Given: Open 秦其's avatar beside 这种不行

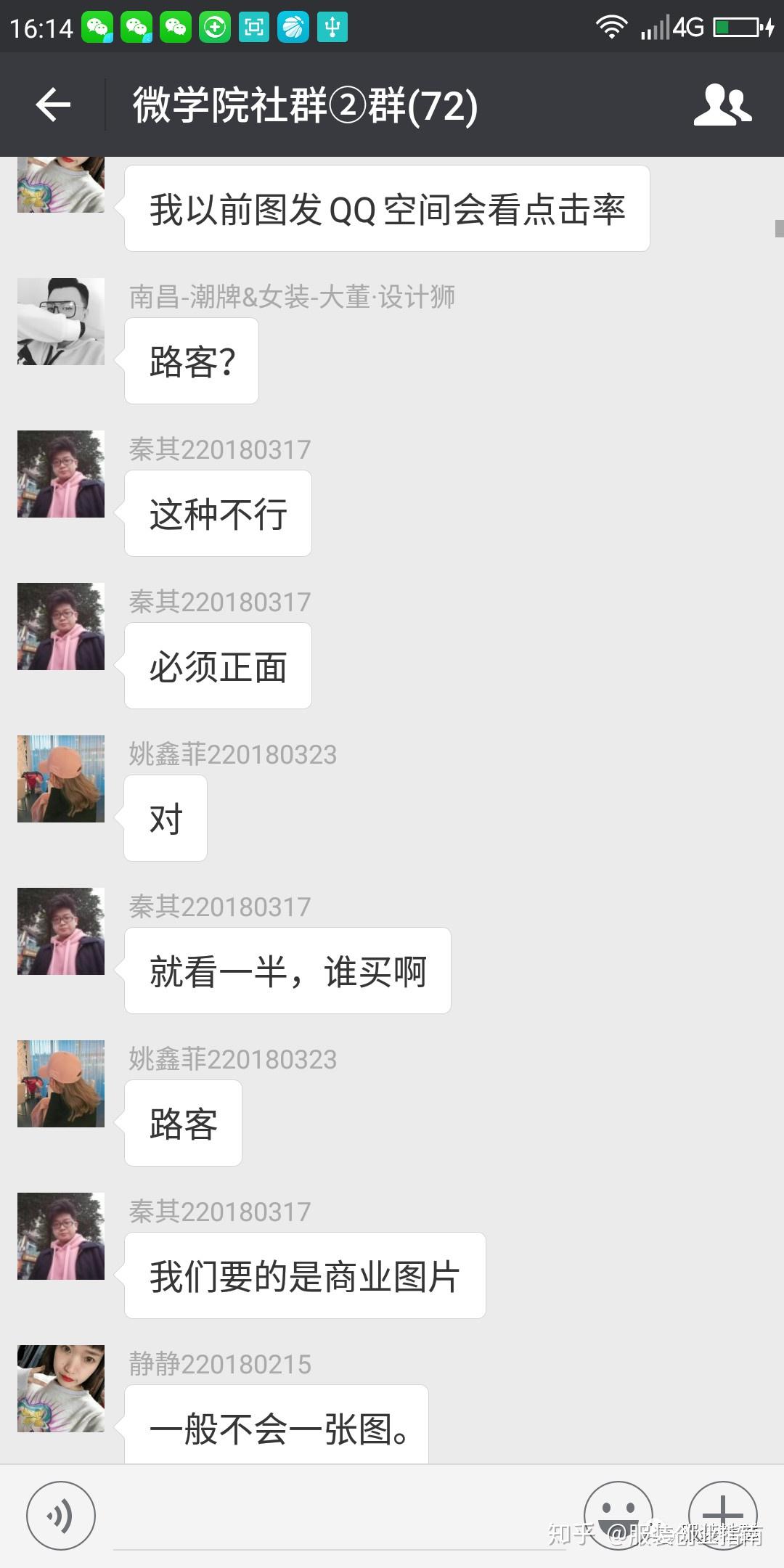Looking at the screenshot, I should pyautogui.click(x=61, y=474).
